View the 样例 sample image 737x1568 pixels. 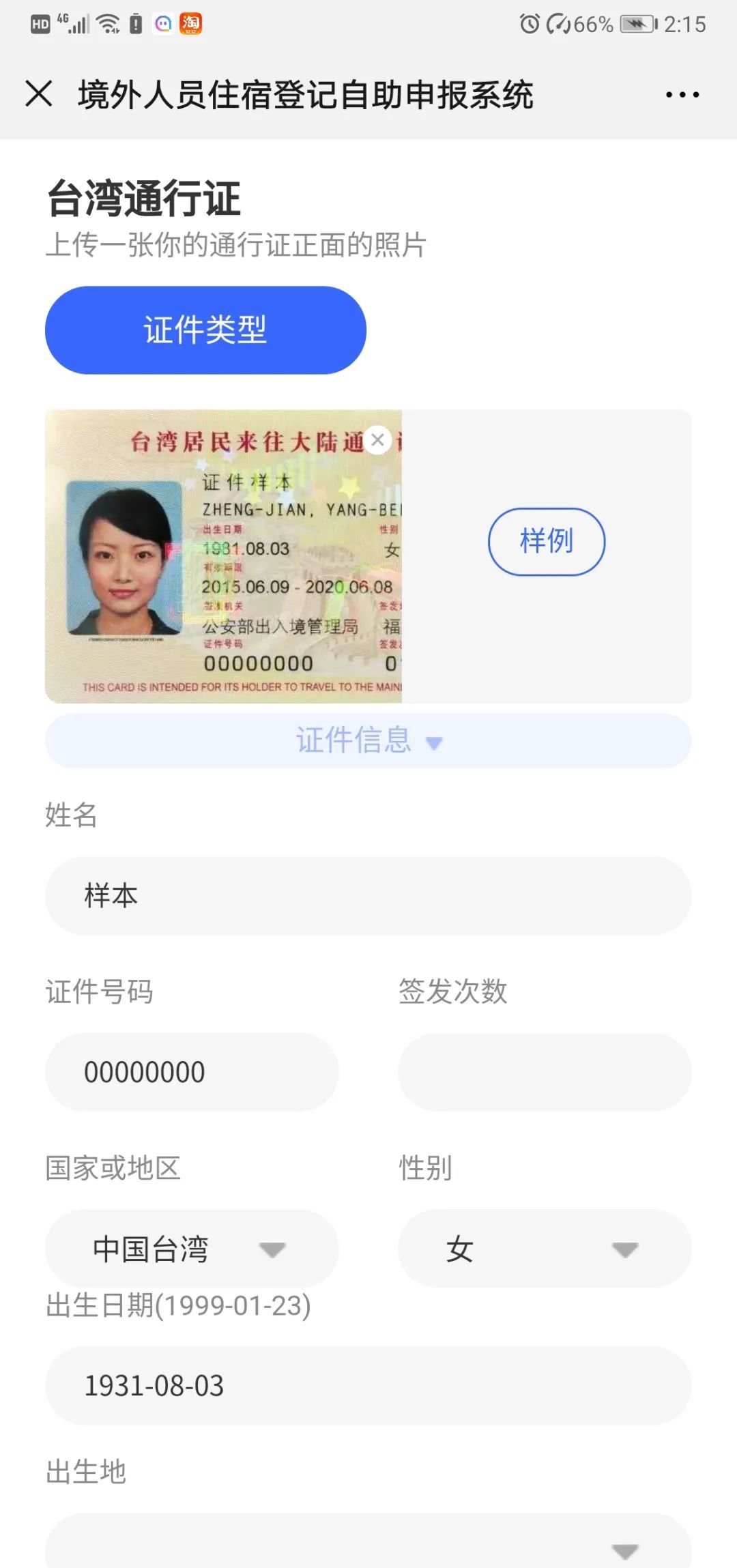point(546,541)
